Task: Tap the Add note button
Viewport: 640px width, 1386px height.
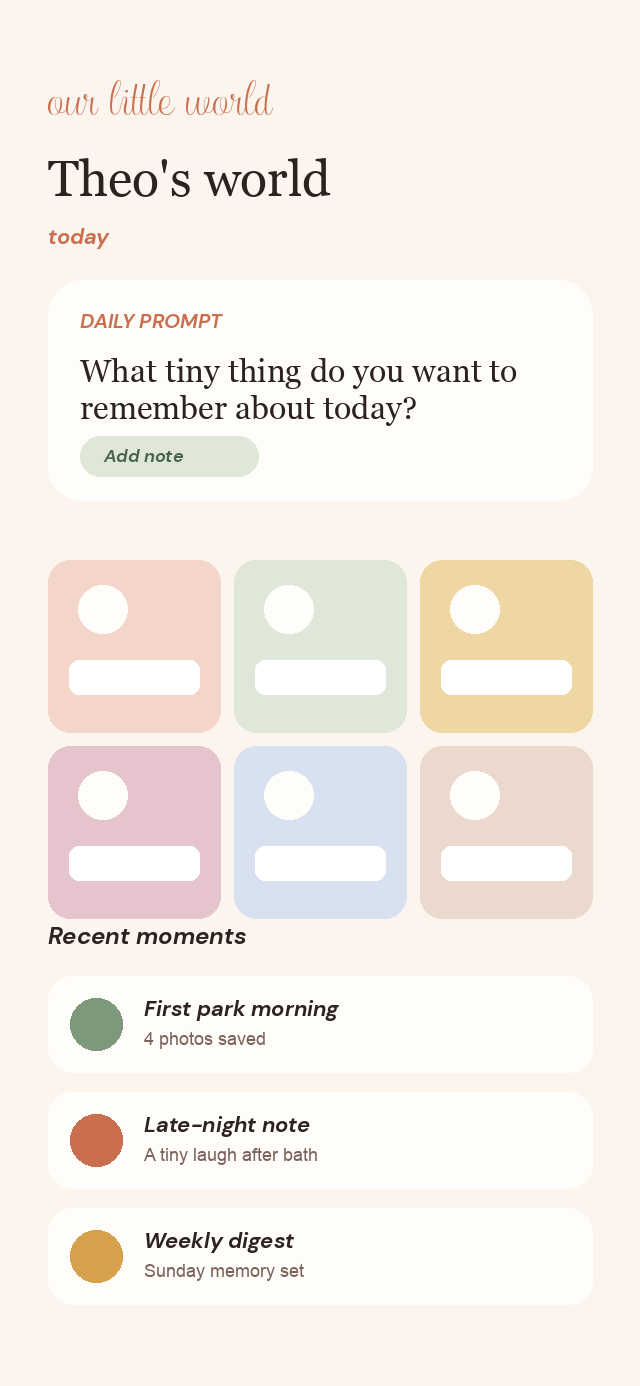Action: 169,456
